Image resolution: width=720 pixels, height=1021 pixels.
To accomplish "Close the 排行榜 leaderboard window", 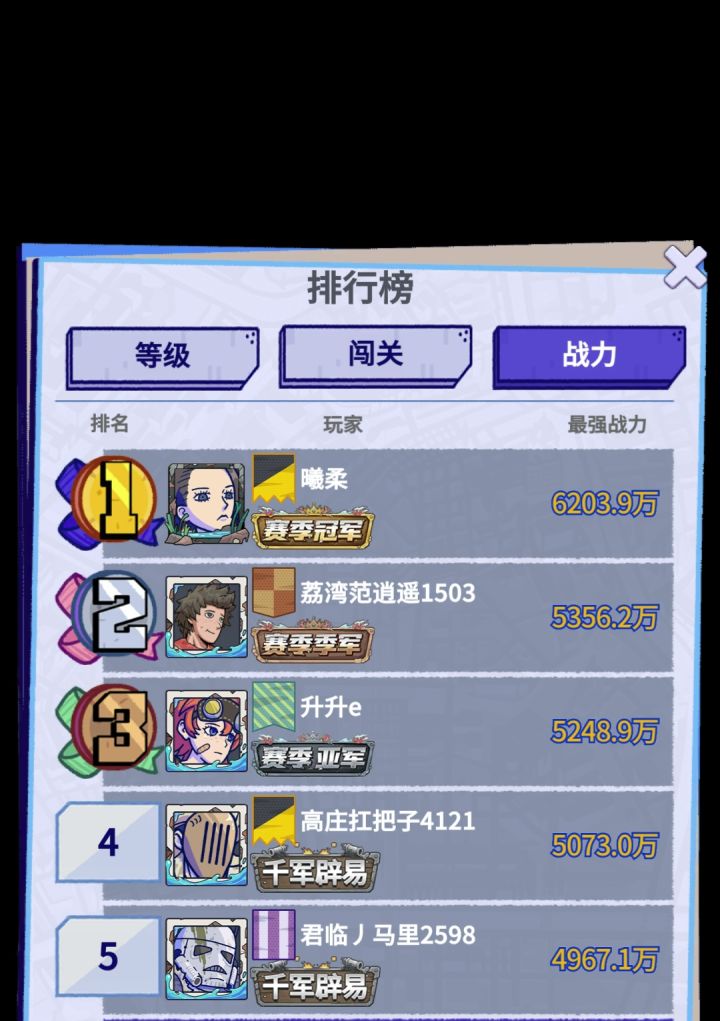I will pos(684,267).
